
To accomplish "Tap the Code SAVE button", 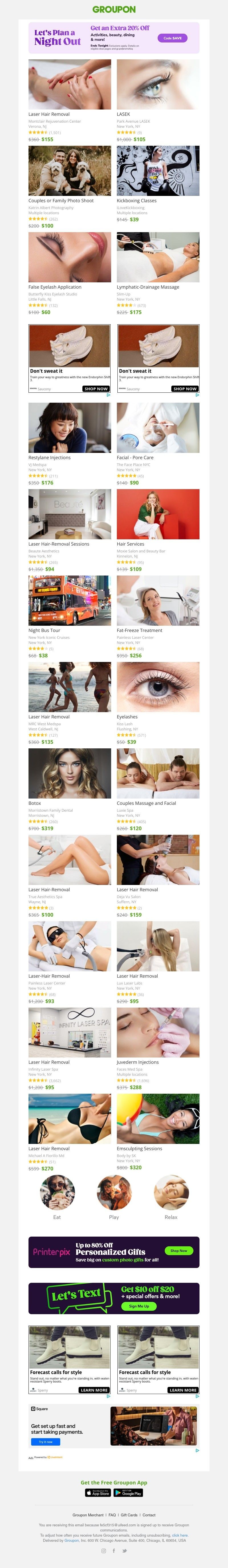I will click(173, 38).
